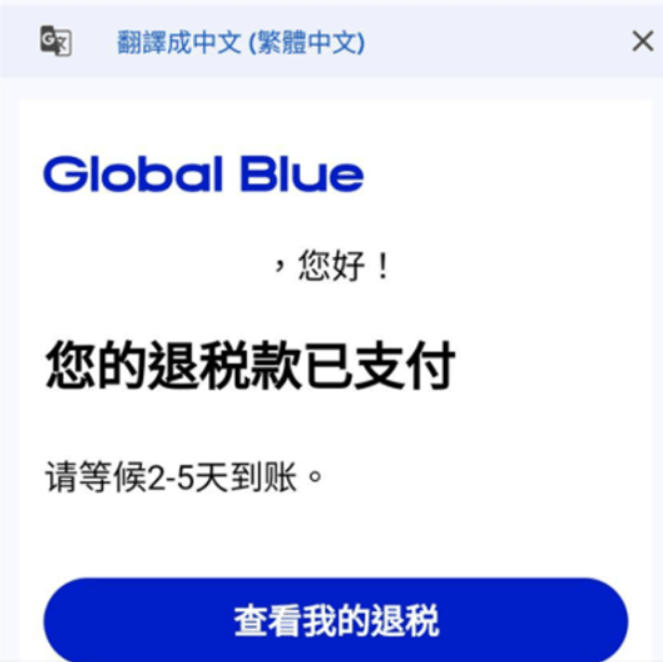Open 查看我的退税 button
The width and height of the screenshot is (663, 662).
(335, 620)
